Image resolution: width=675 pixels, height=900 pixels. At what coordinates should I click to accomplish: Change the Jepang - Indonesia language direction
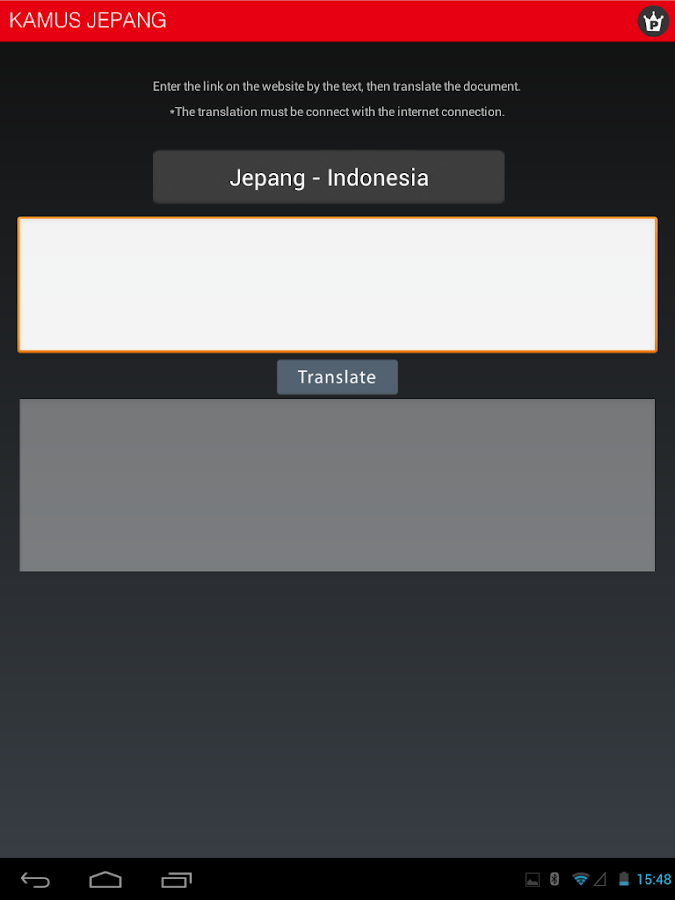tap(328, 178)
